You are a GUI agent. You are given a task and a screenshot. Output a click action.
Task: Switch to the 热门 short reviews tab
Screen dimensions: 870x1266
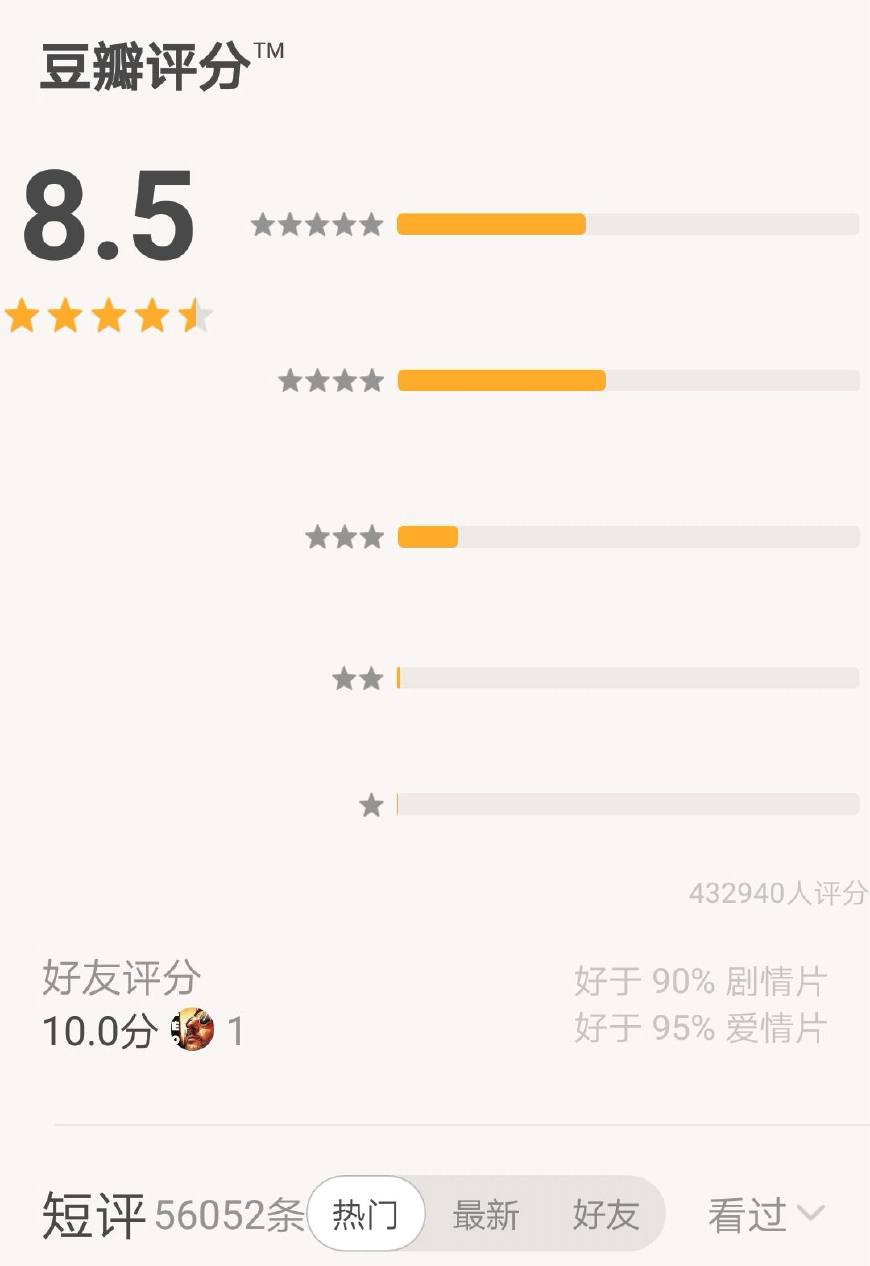point(366,1214)
